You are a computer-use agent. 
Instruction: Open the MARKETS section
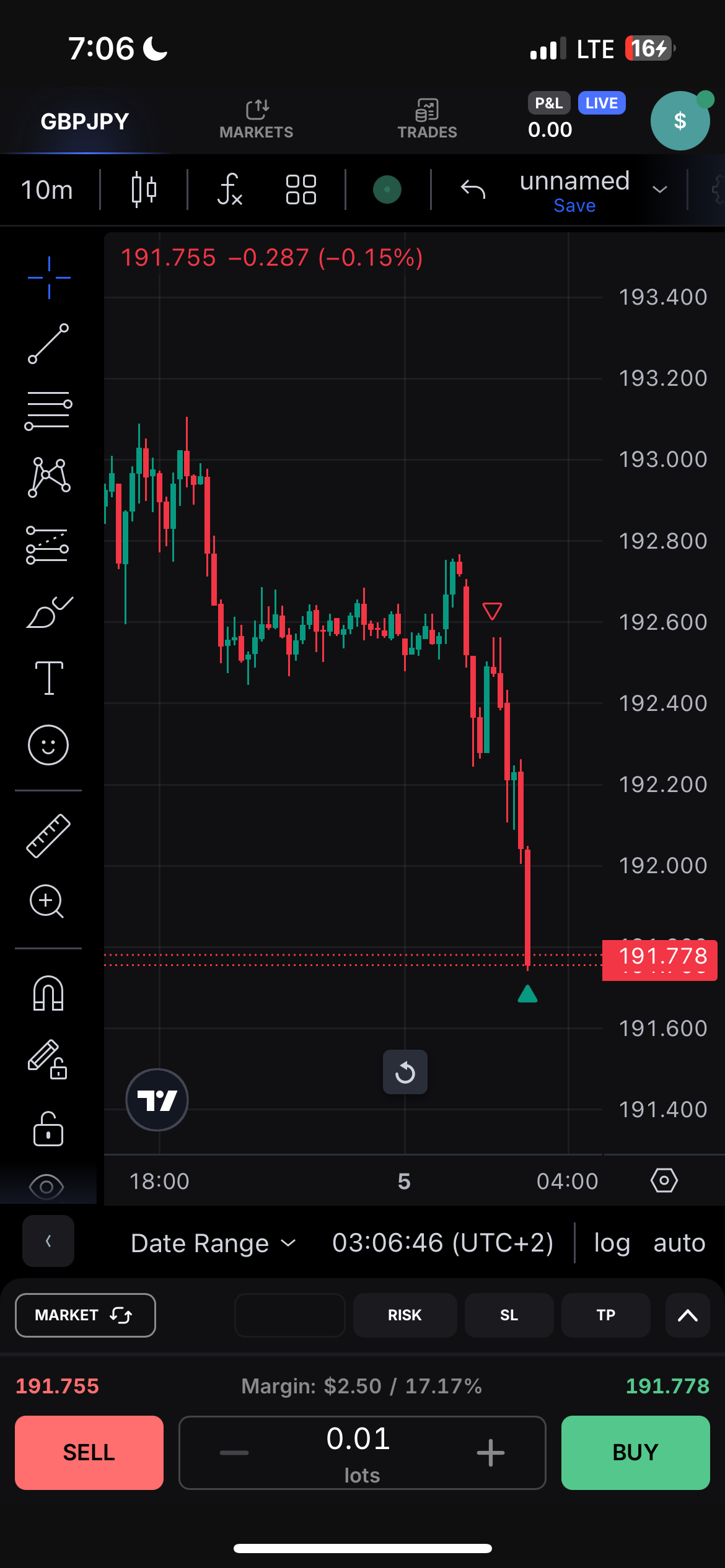[257, 118]
